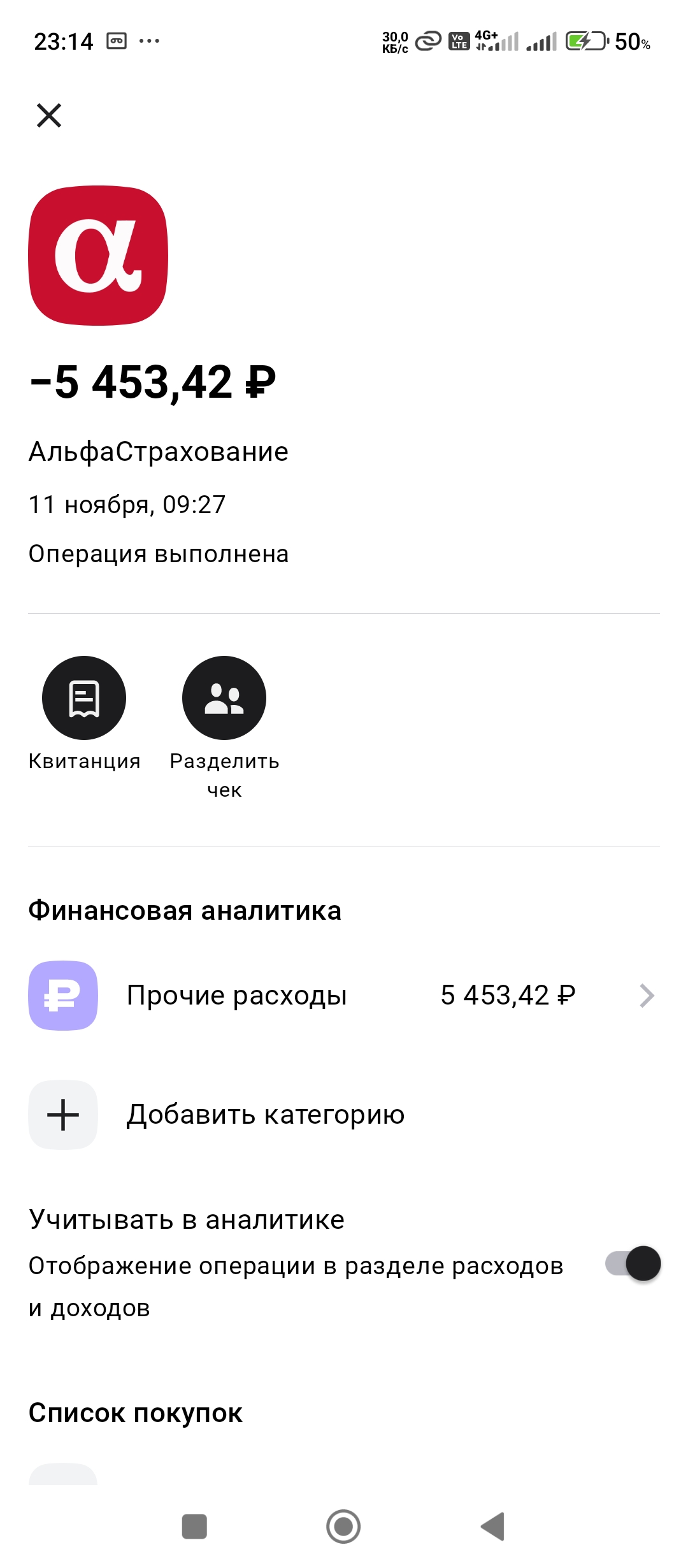Close the transaction details screen
This screenshot has height=1568, width=688.
[x=49, y=115]
